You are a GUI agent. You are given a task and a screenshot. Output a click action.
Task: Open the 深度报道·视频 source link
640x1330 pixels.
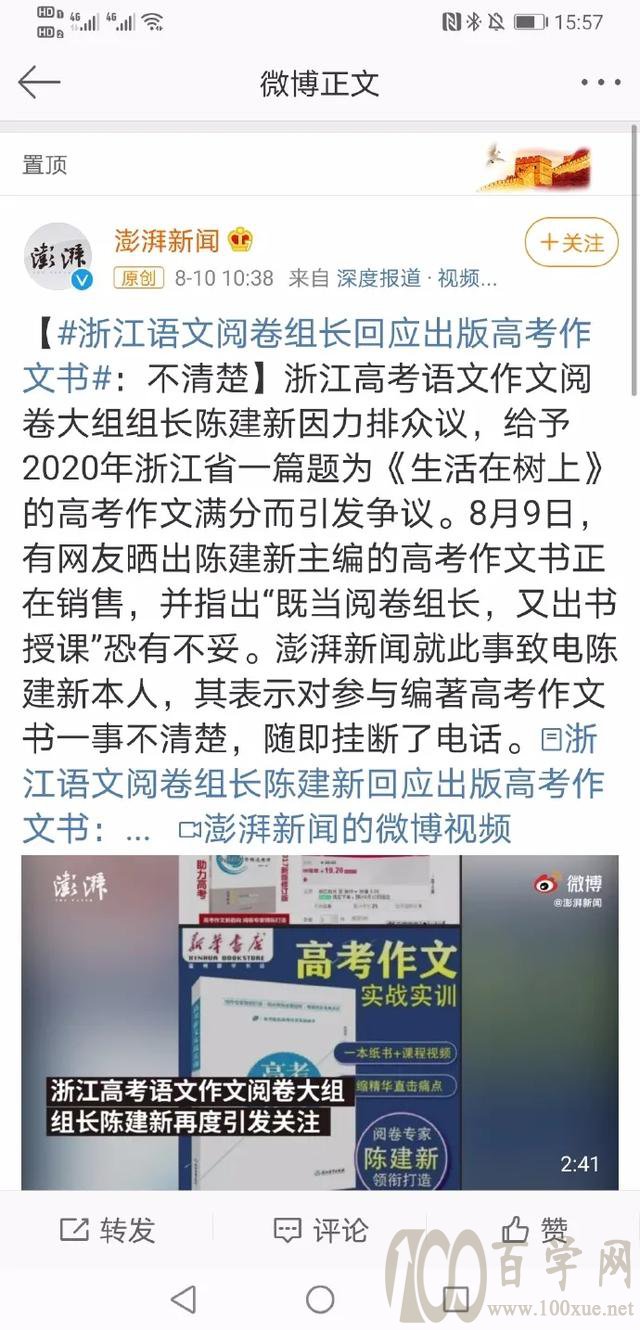[416, 279]
